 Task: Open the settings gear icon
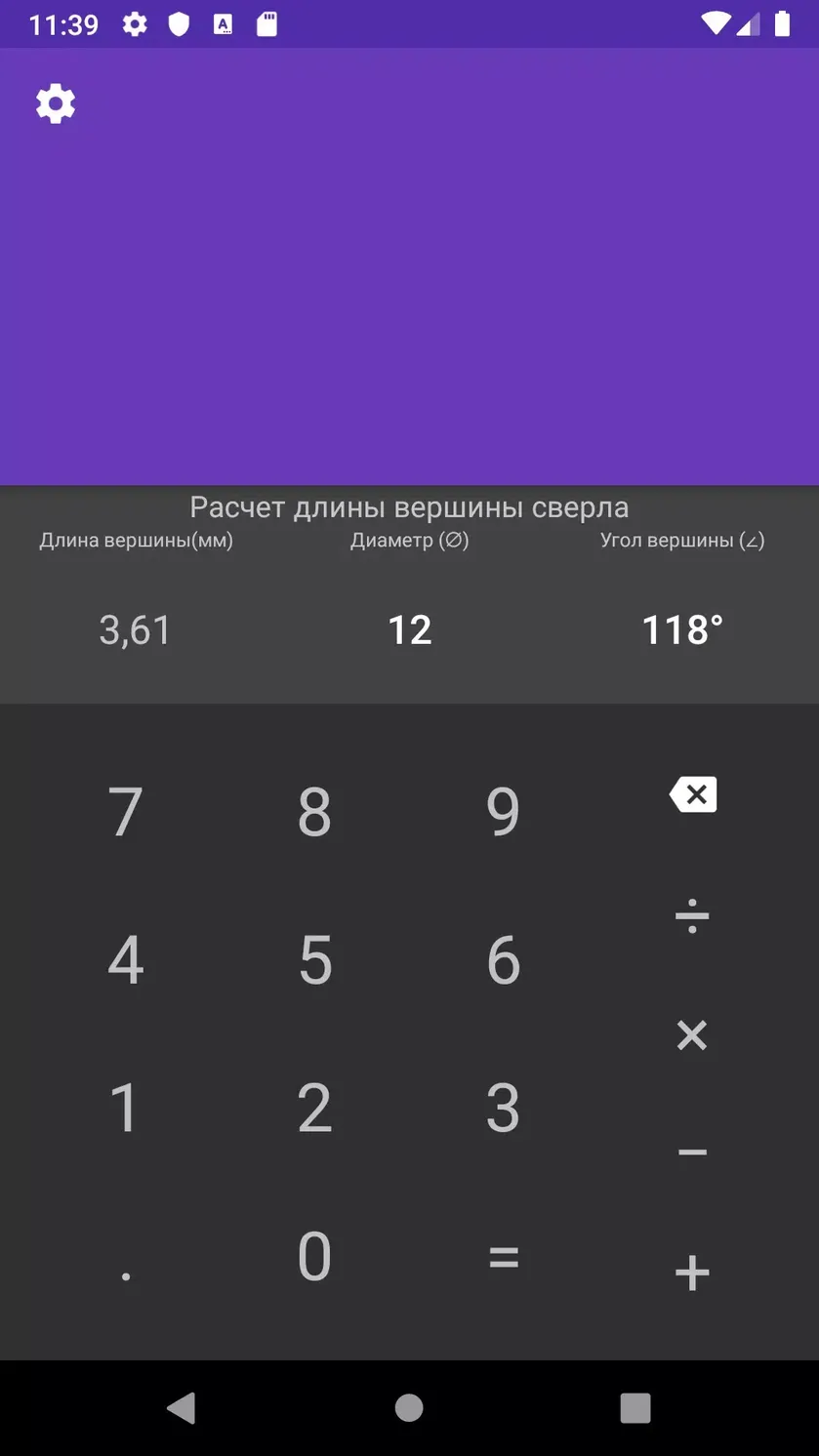56,103
